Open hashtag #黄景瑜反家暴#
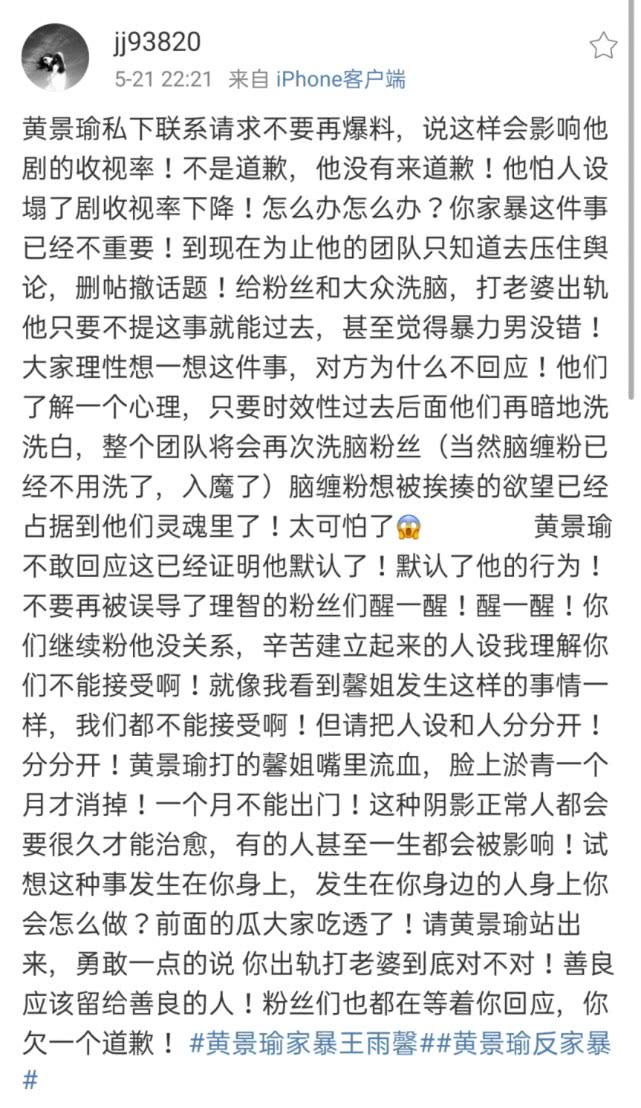The height and width of the screenshot is (1108, 641). 530,1044
